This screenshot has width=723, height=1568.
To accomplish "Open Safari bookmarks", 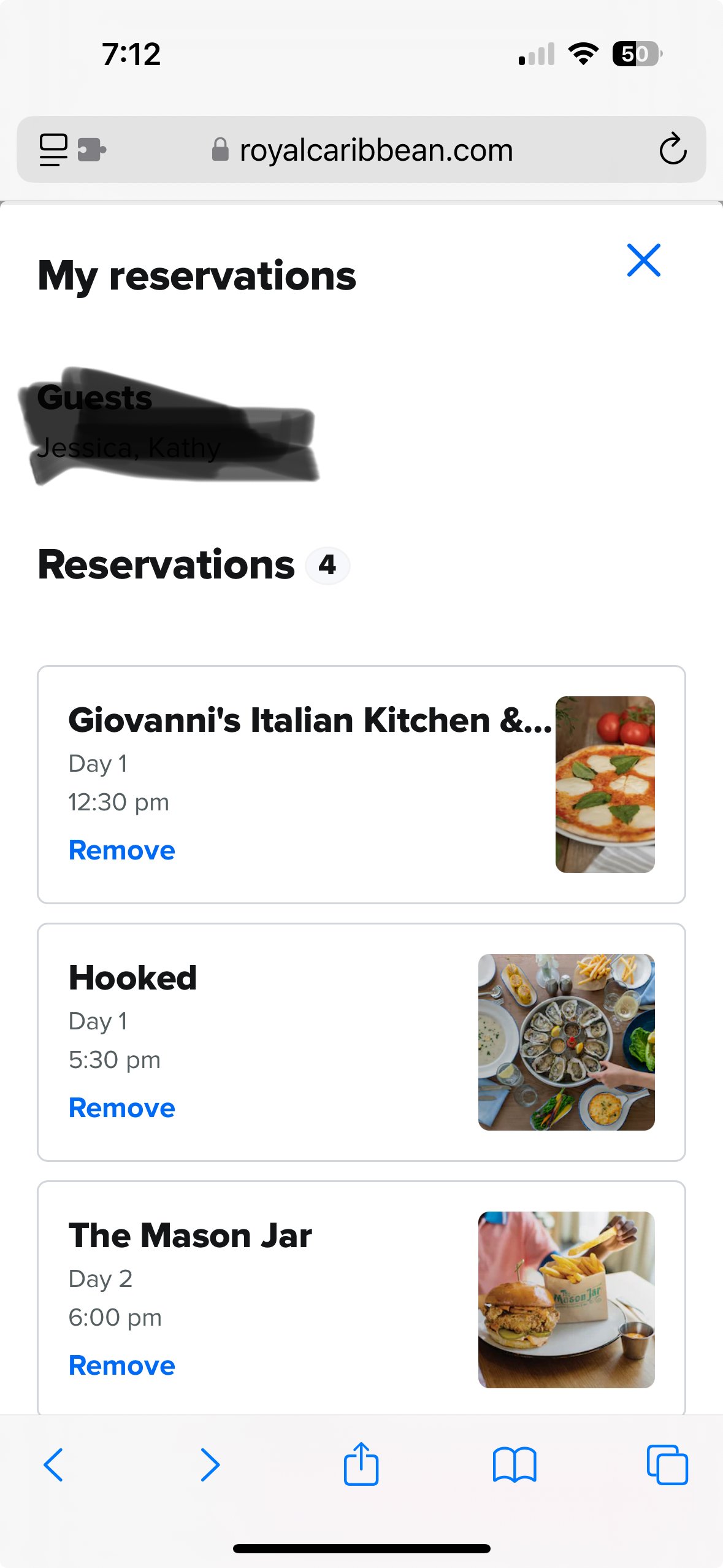I will pos(515,1465).
